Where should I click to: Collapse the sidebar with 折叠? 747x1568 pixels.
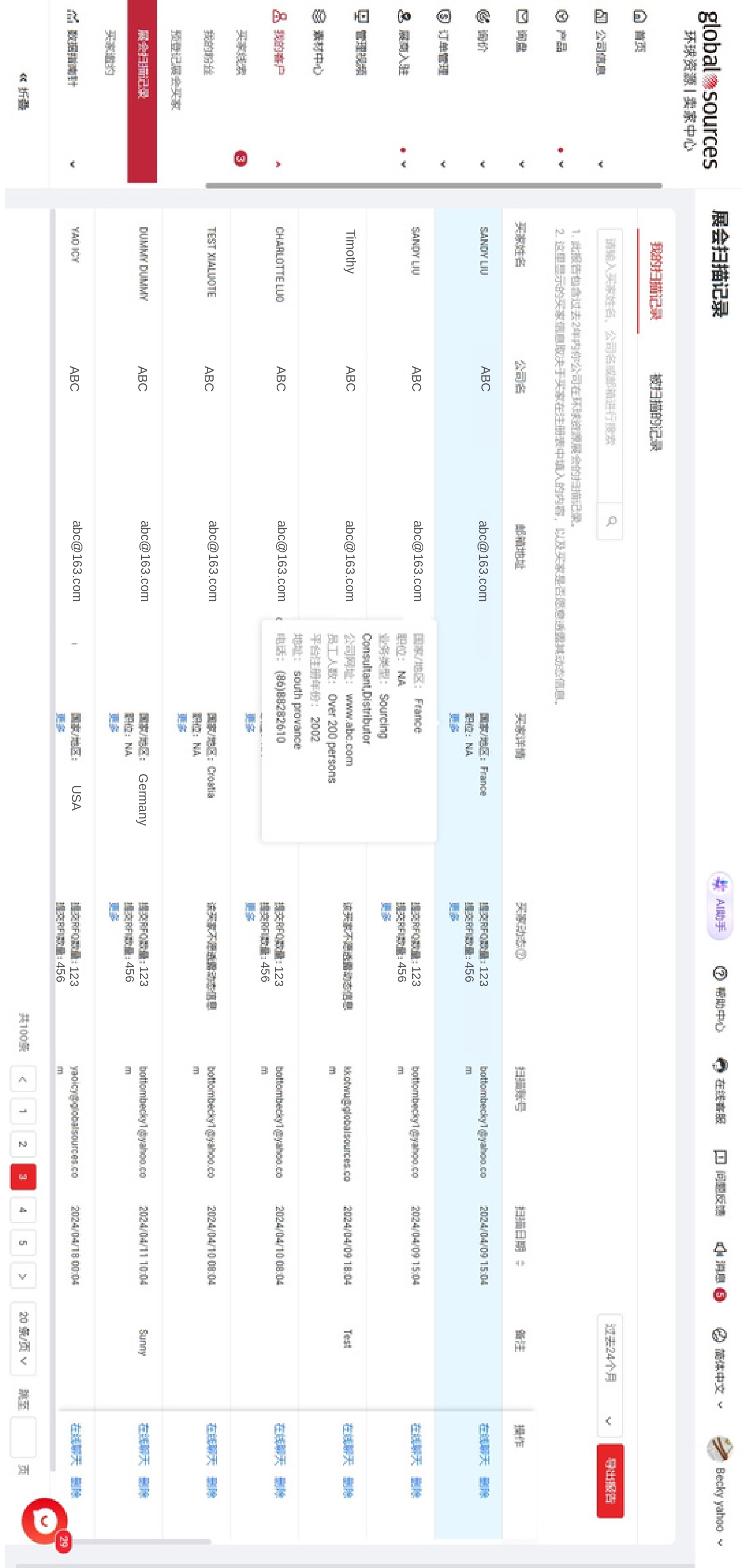click(x=23, y=90)
